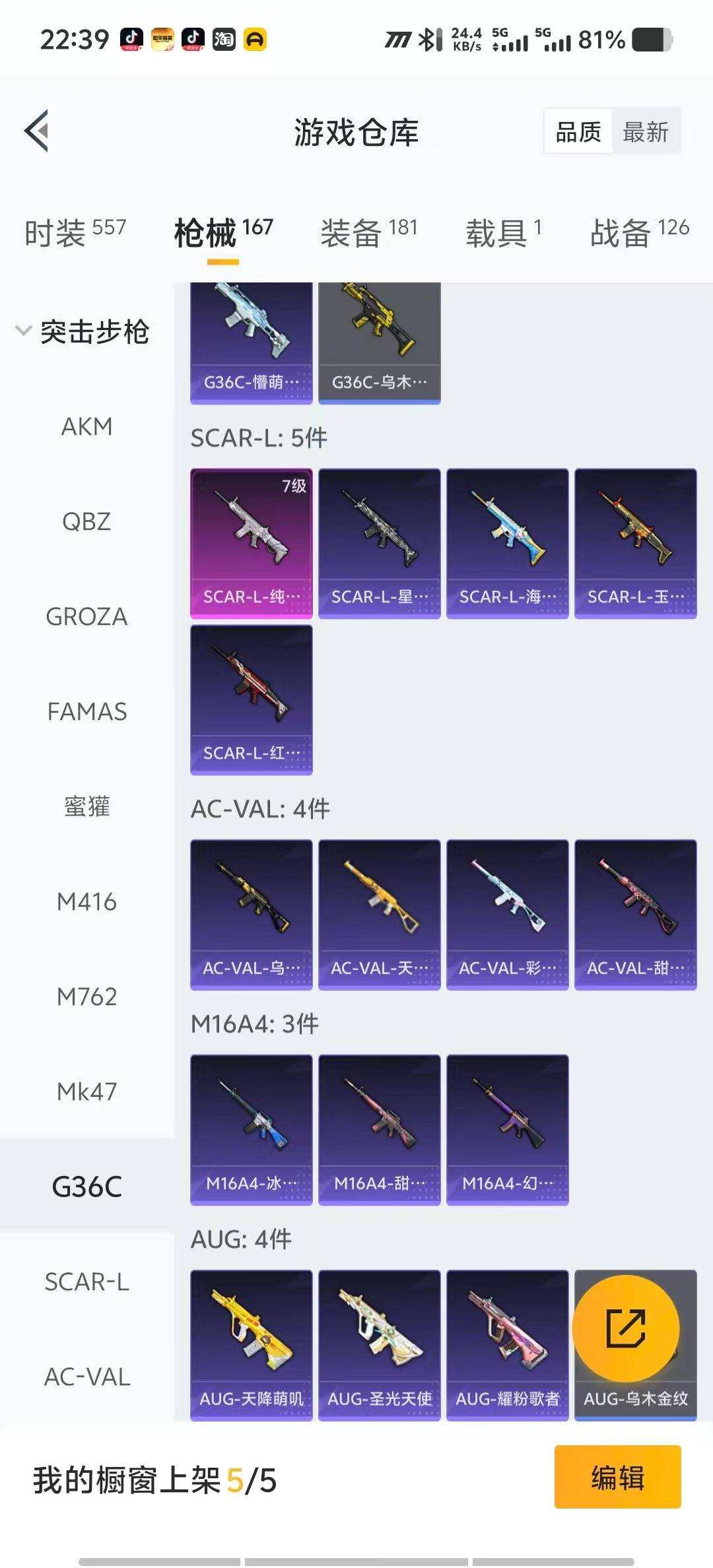Sort by 品质
Image resolution: width=713 pixels, height=1568 pixels.
click(x=578, y=132)
